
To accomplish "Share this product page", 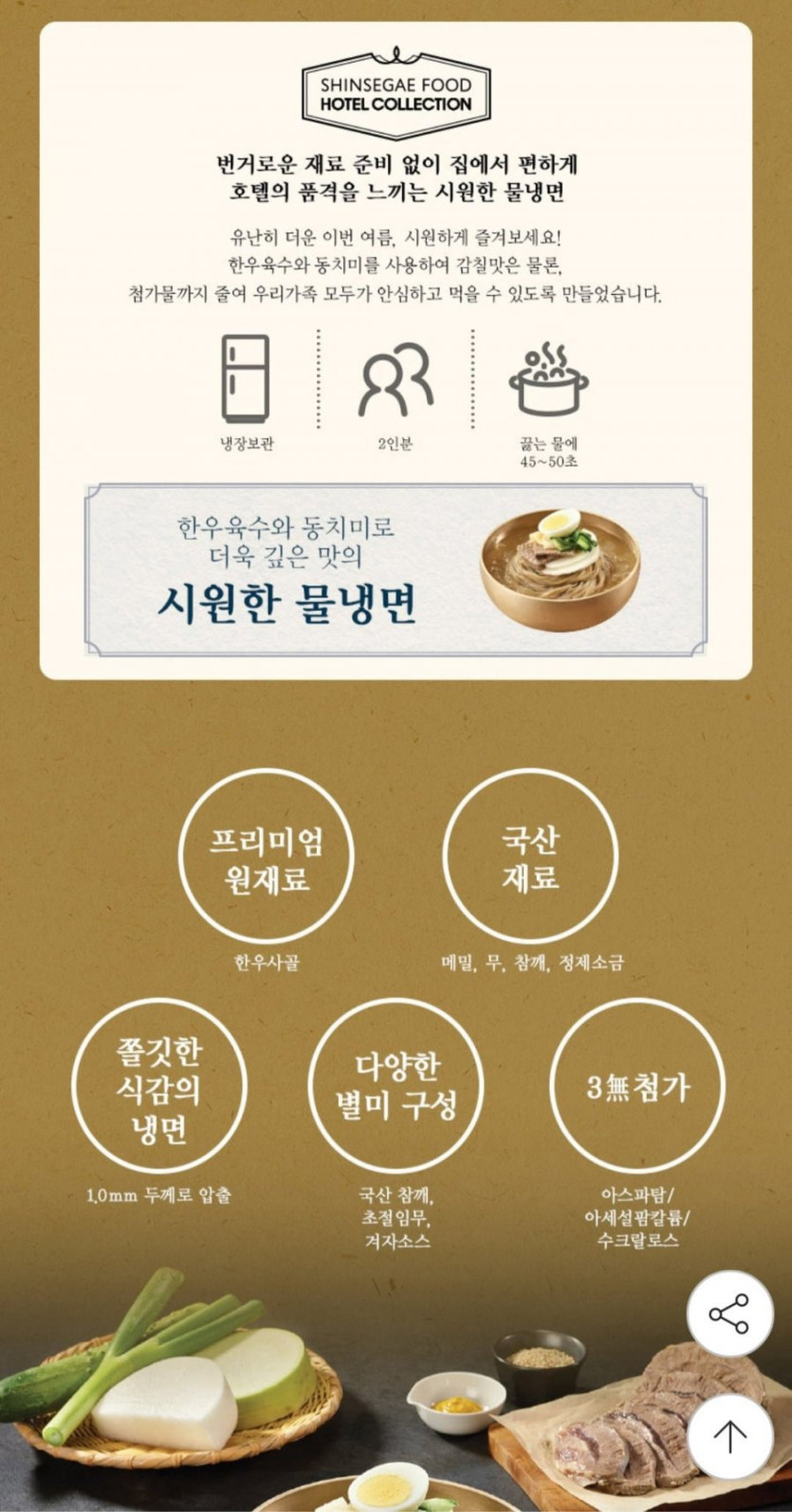I will 729,1314.
